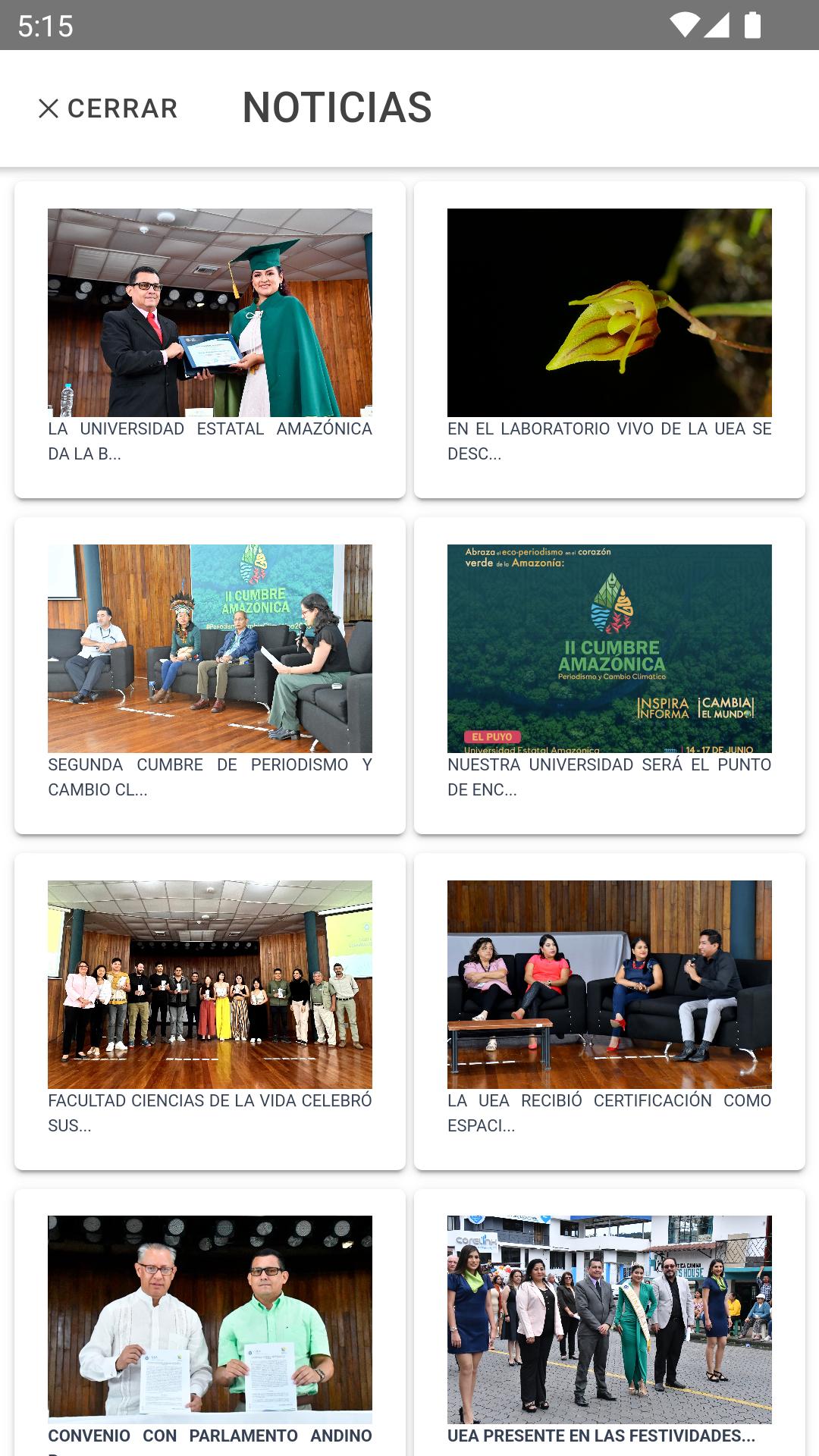Open the 'La UEA recibió certificación' article

click(x=610, y=1012)
